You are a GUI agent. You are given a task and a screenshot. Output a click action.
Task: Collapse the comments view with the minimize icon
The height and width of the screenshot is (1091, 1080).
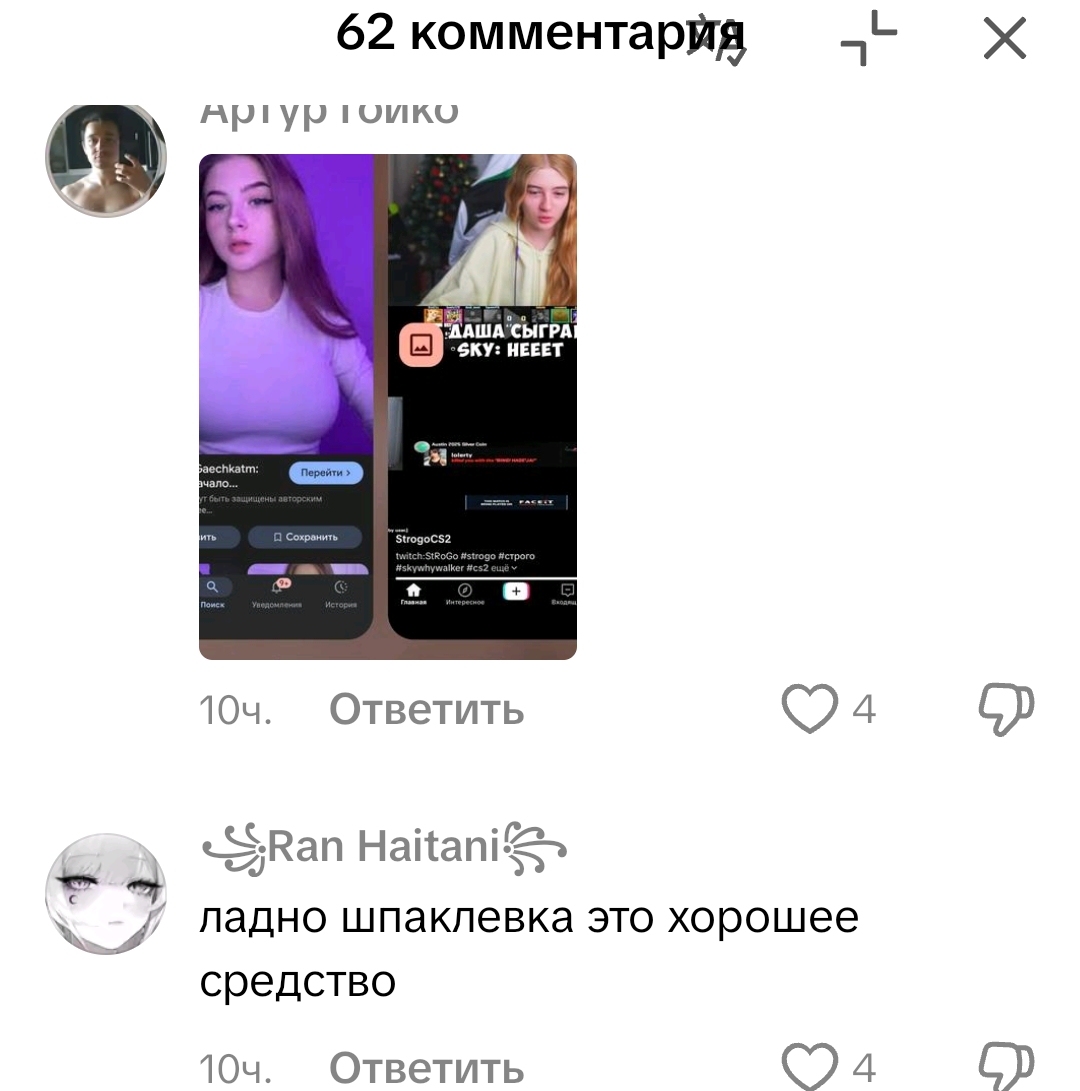868,38
